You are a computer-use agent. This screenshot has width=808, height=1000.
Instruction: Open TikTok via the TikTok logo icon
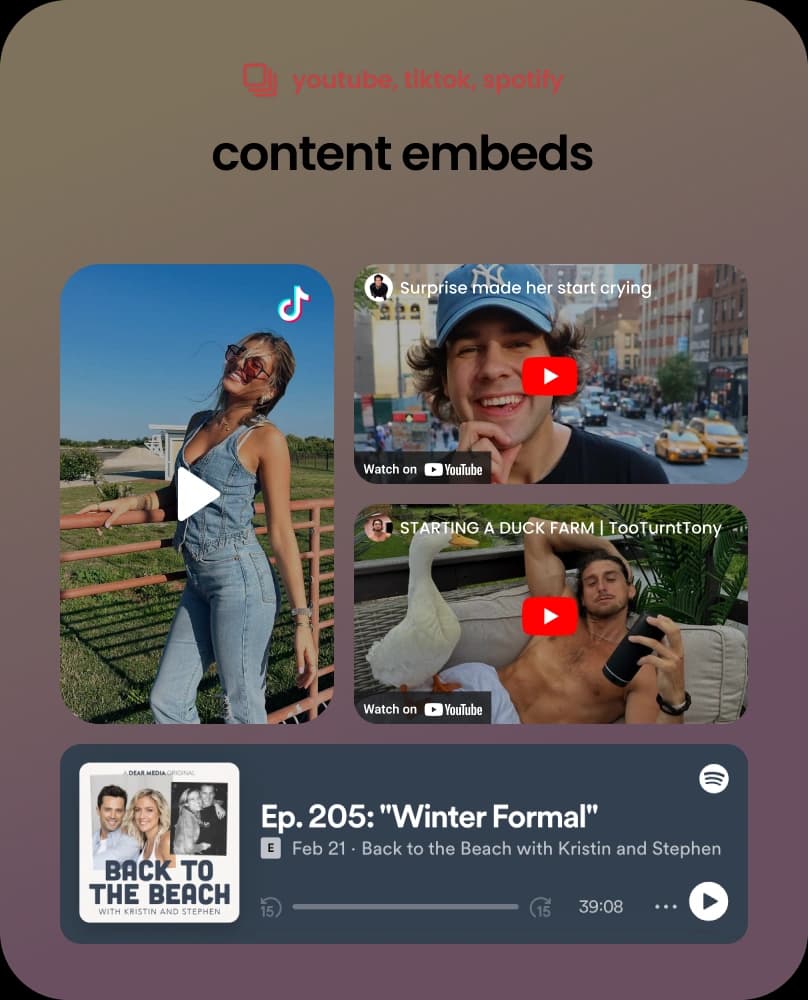tap(295, 301)
